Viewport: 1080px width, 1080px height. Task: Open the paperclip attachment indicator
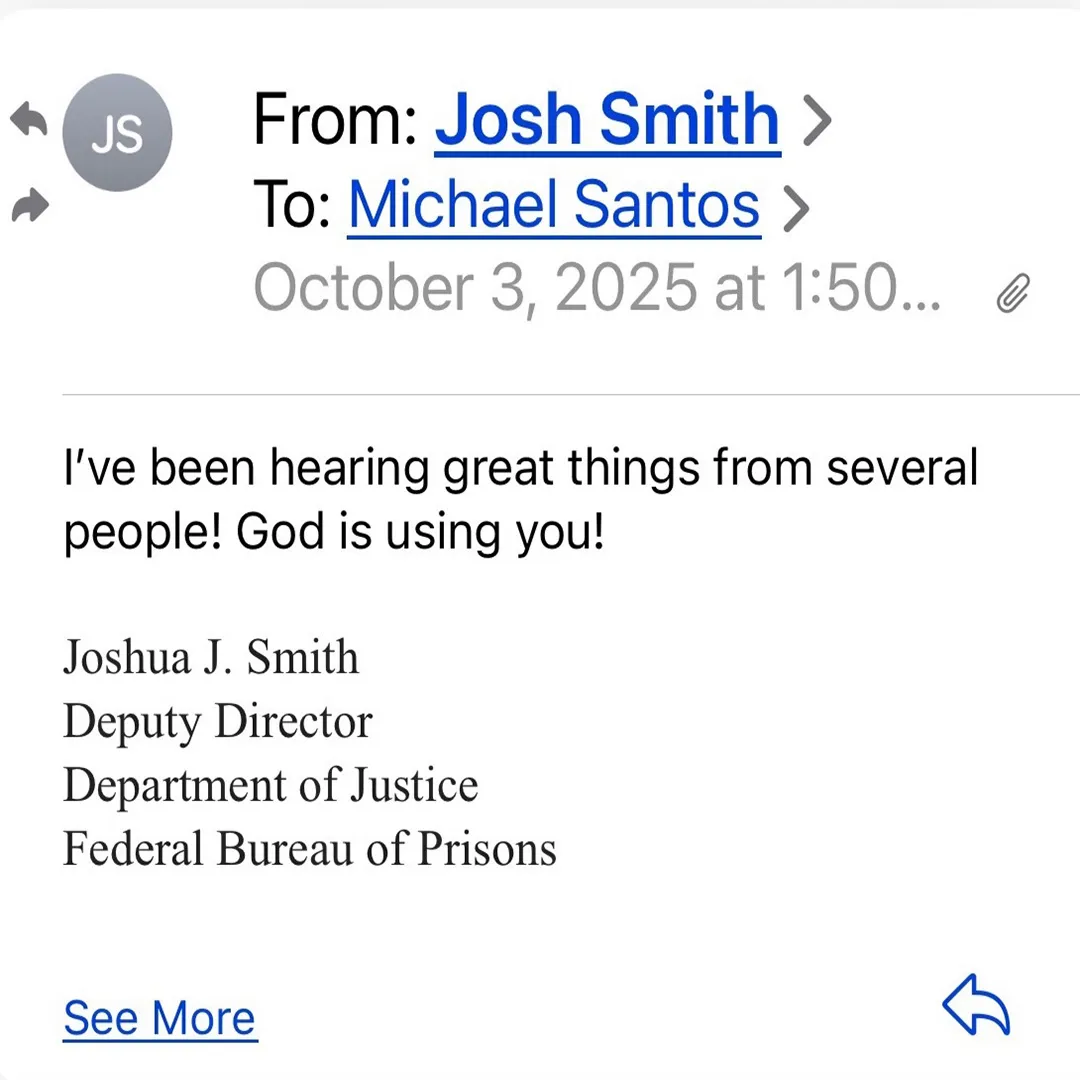click(1013, 294)
